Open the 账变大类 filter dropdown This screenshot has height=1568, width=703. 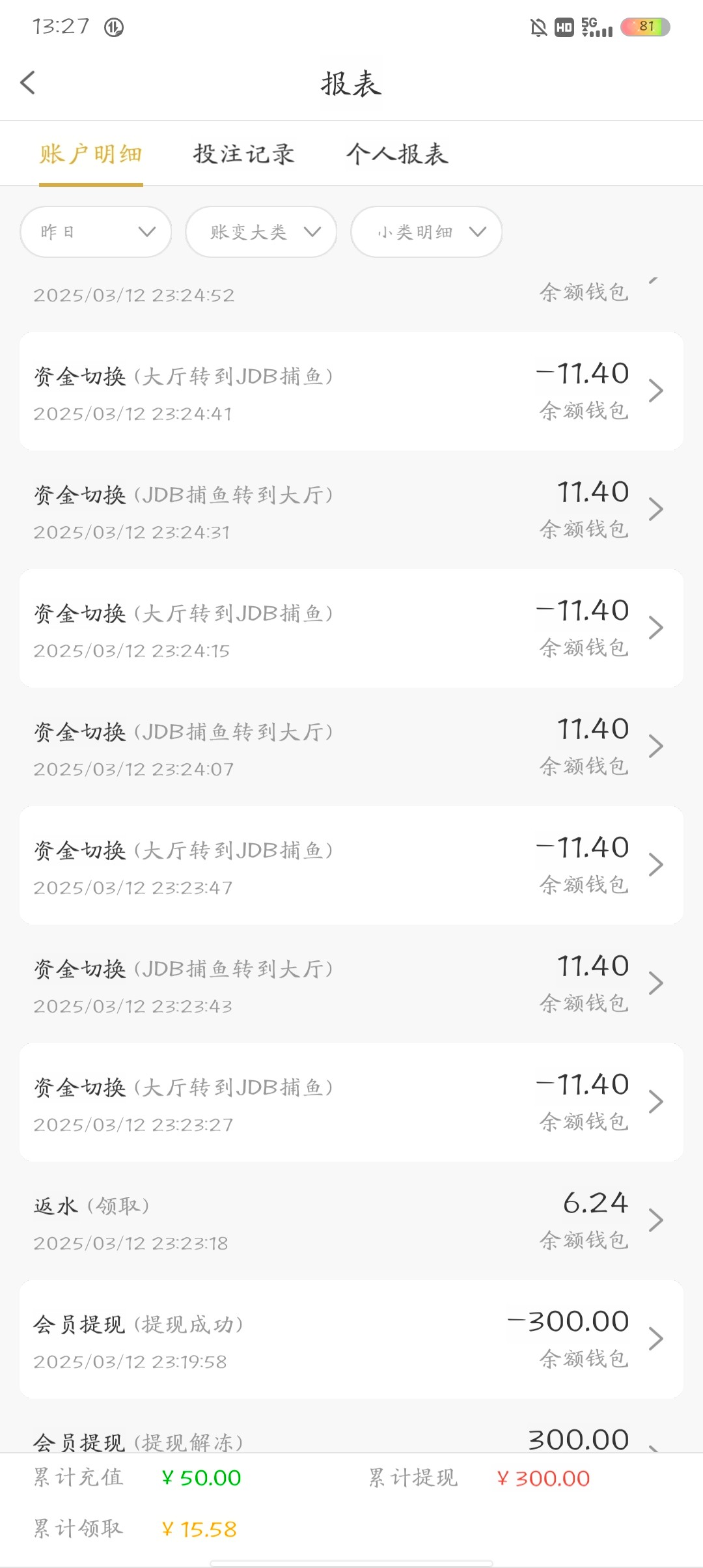pyautogui.click(x=261, y=232)
